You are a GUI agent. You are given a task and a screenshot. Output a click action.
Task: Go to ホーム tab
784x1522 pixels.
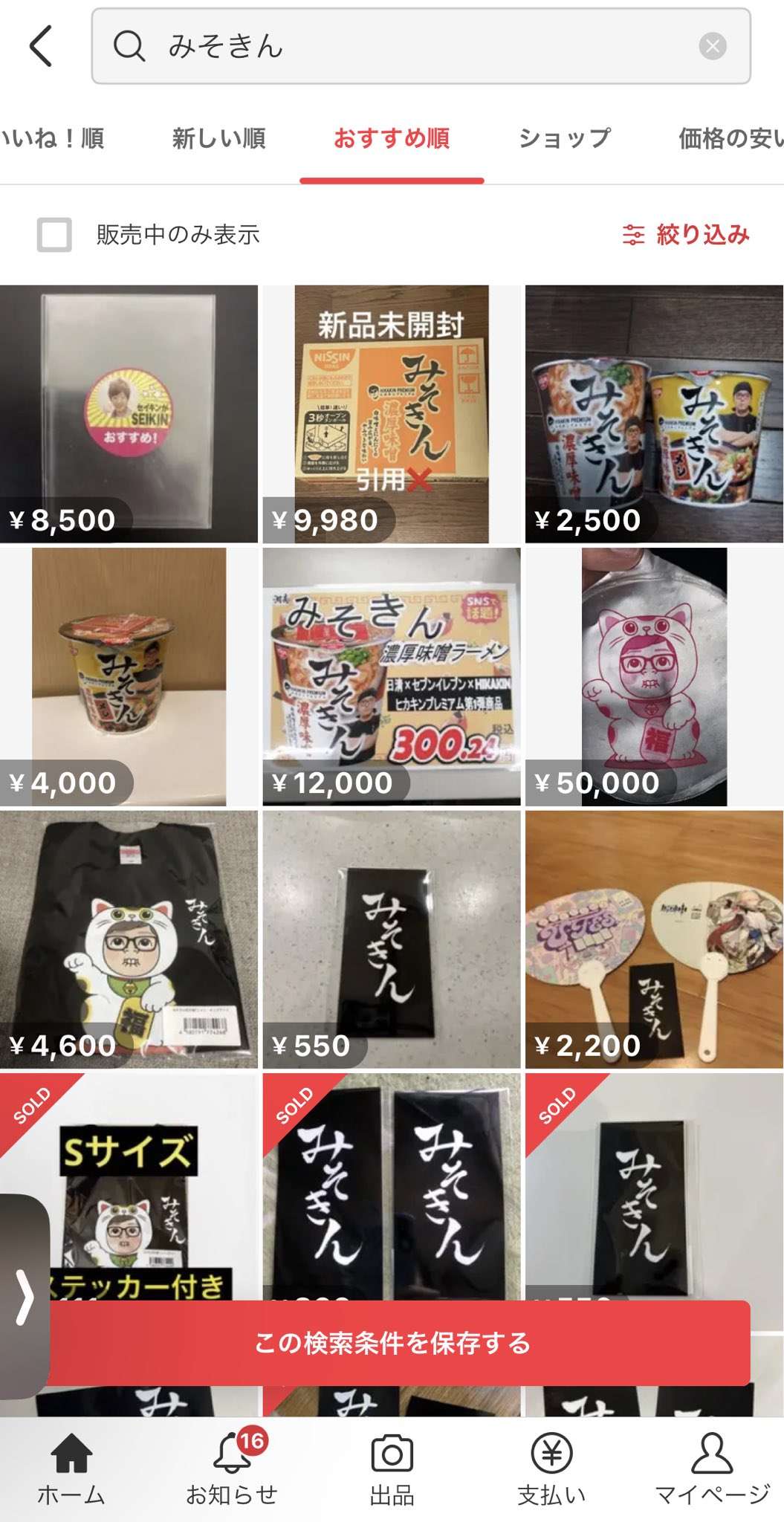pyautogui.click(x=71, y=1469)
